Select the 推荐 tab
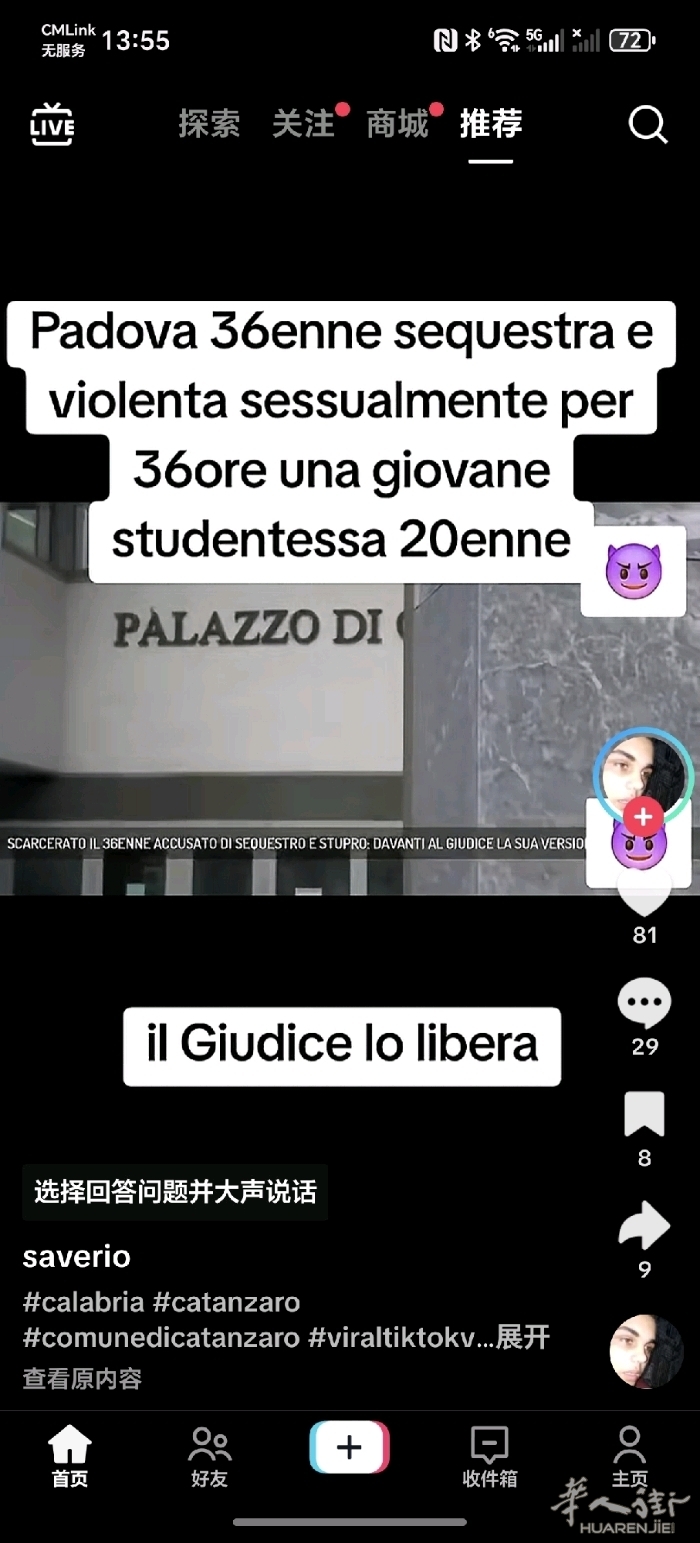 (491, 124)
